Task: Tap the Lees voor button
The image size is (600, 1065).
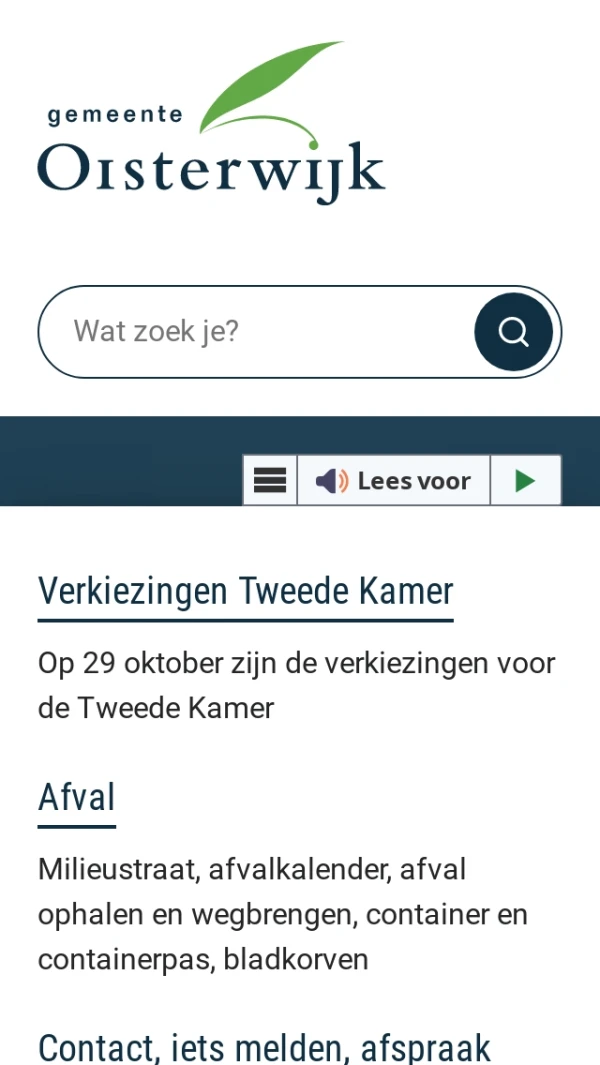Action: 393,480
